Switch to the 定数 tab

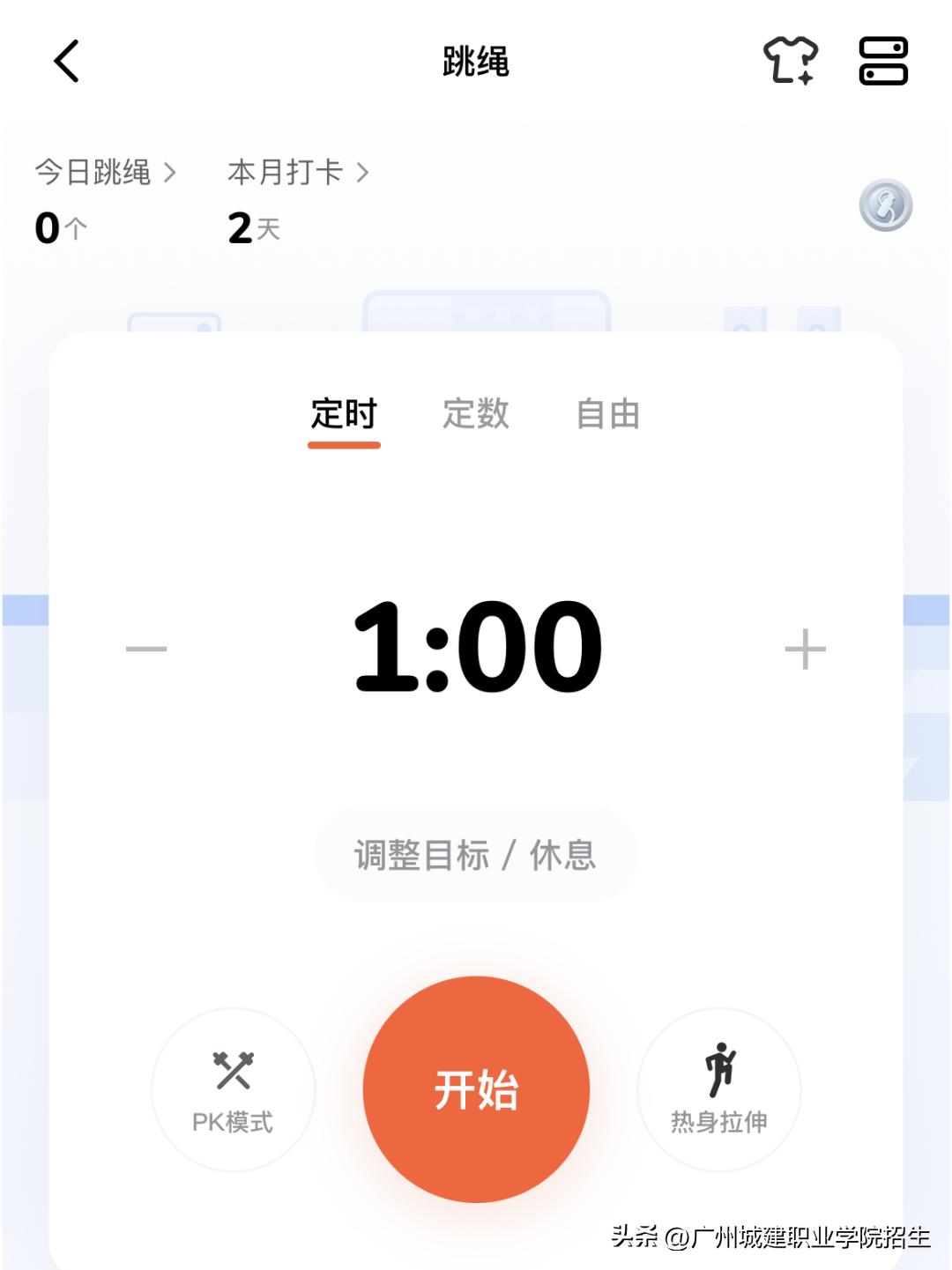[477, 414]
